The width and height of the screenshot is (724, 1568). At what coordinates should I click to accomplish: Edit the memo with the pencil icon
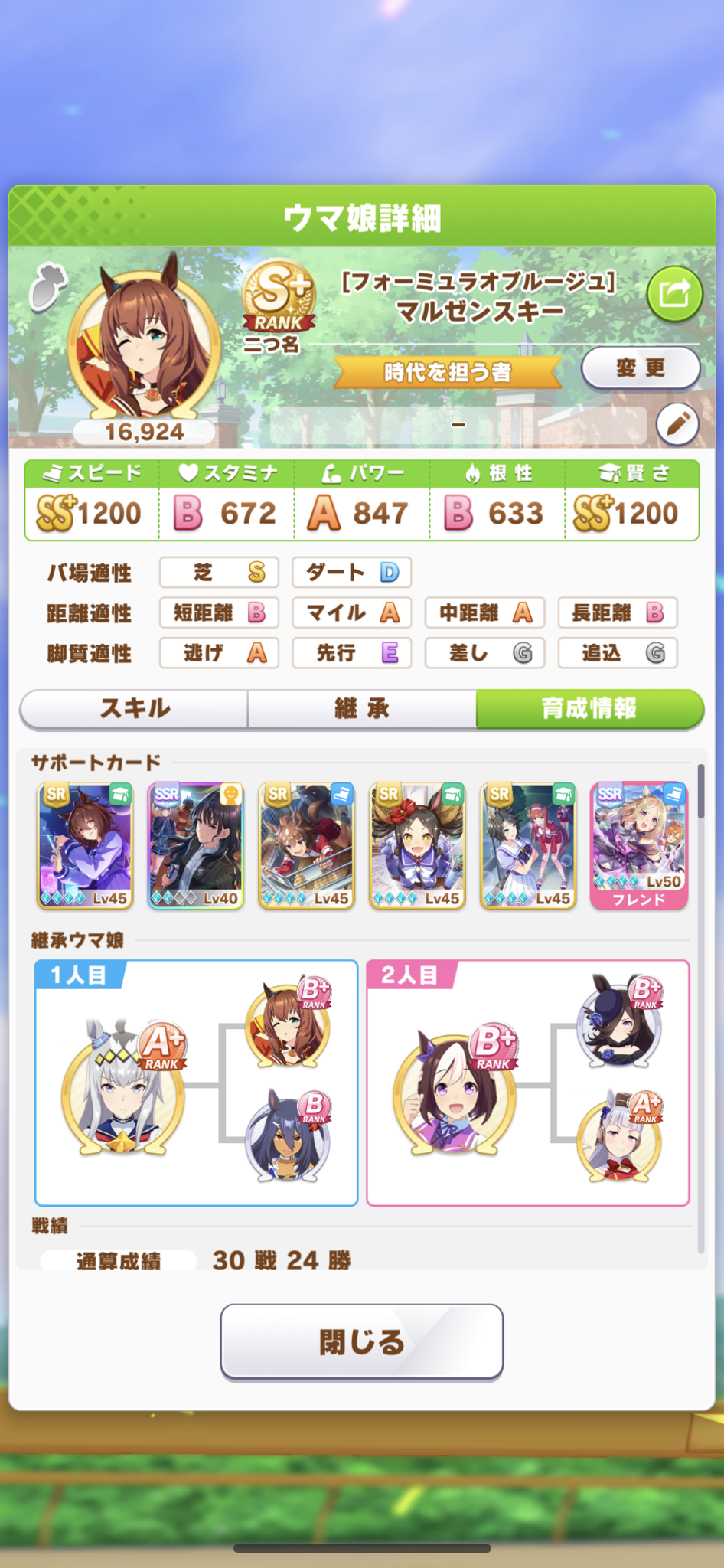click(677, 424)
